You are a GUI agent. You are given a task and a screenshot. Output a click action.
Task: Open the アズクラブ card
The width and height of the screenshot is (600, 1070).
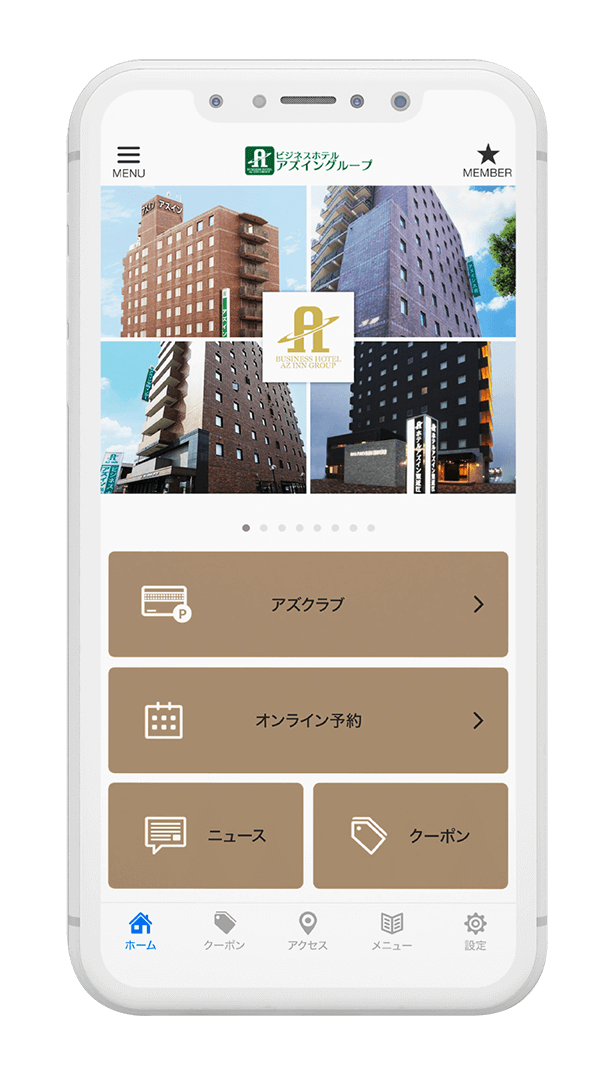(308, 604)
